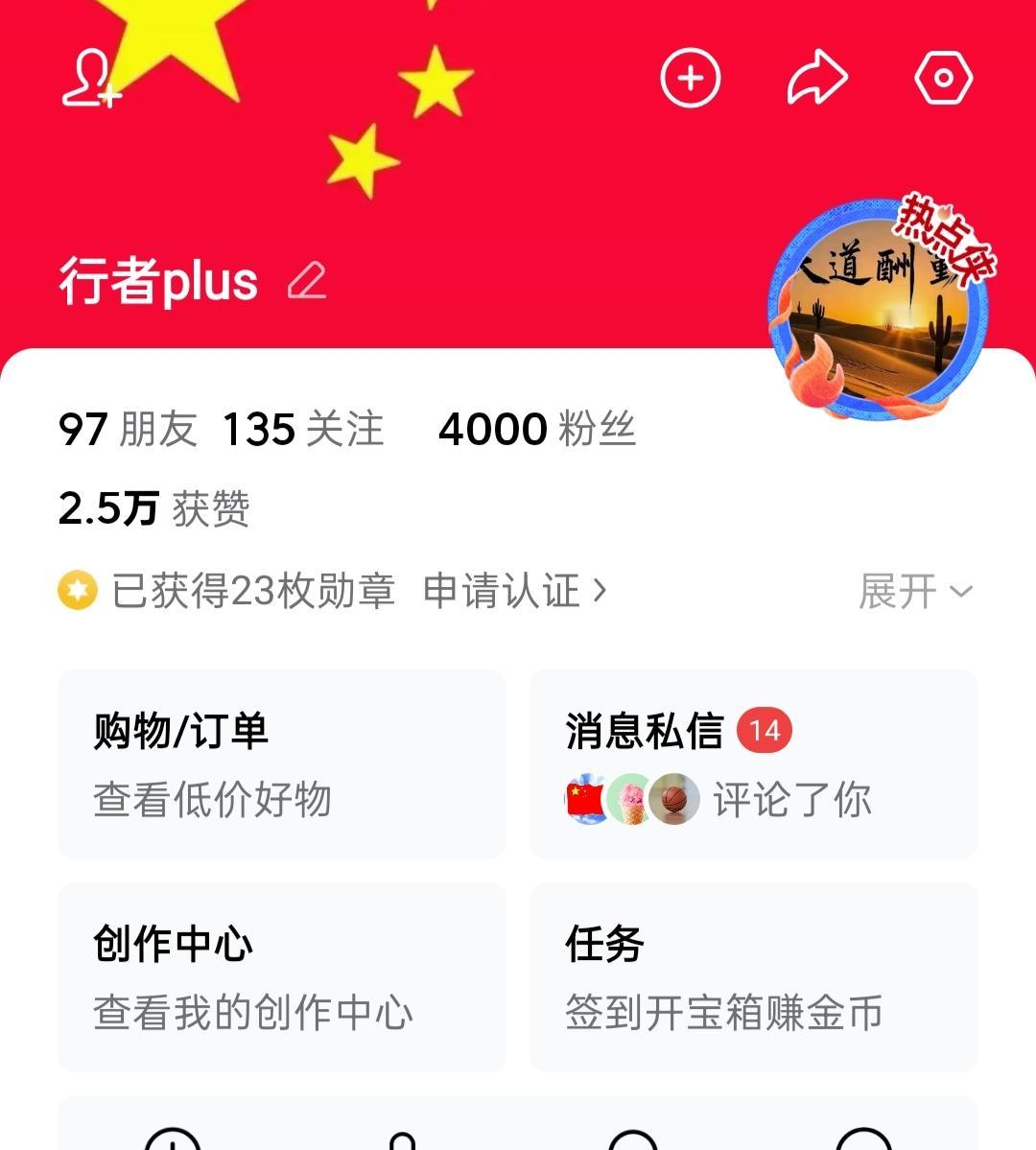Tap the 97 朋友 count
Image resolution: width=1036 pixels, height=1150 pixels.
pos(128,430)
